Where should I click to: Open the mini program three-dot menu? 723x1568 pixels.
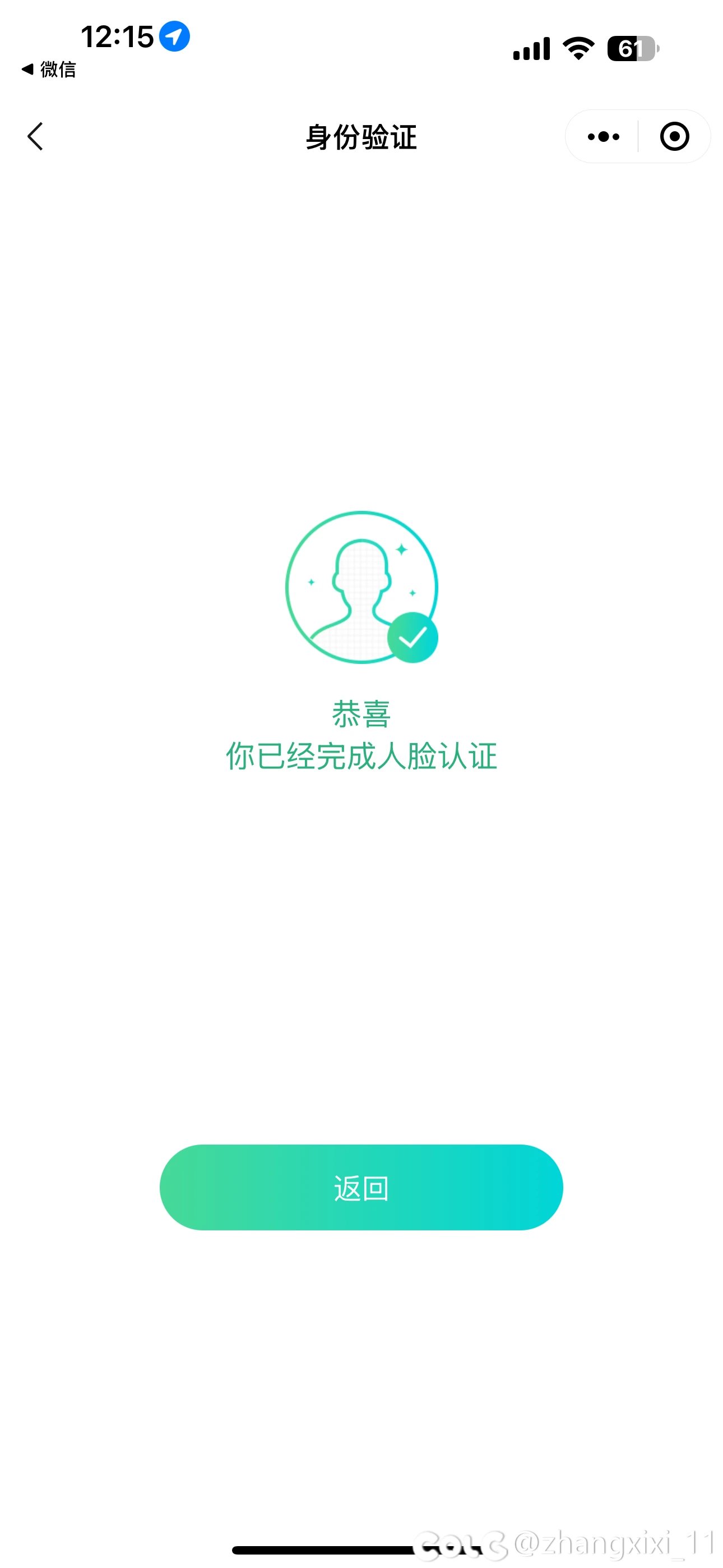[603, 136]
